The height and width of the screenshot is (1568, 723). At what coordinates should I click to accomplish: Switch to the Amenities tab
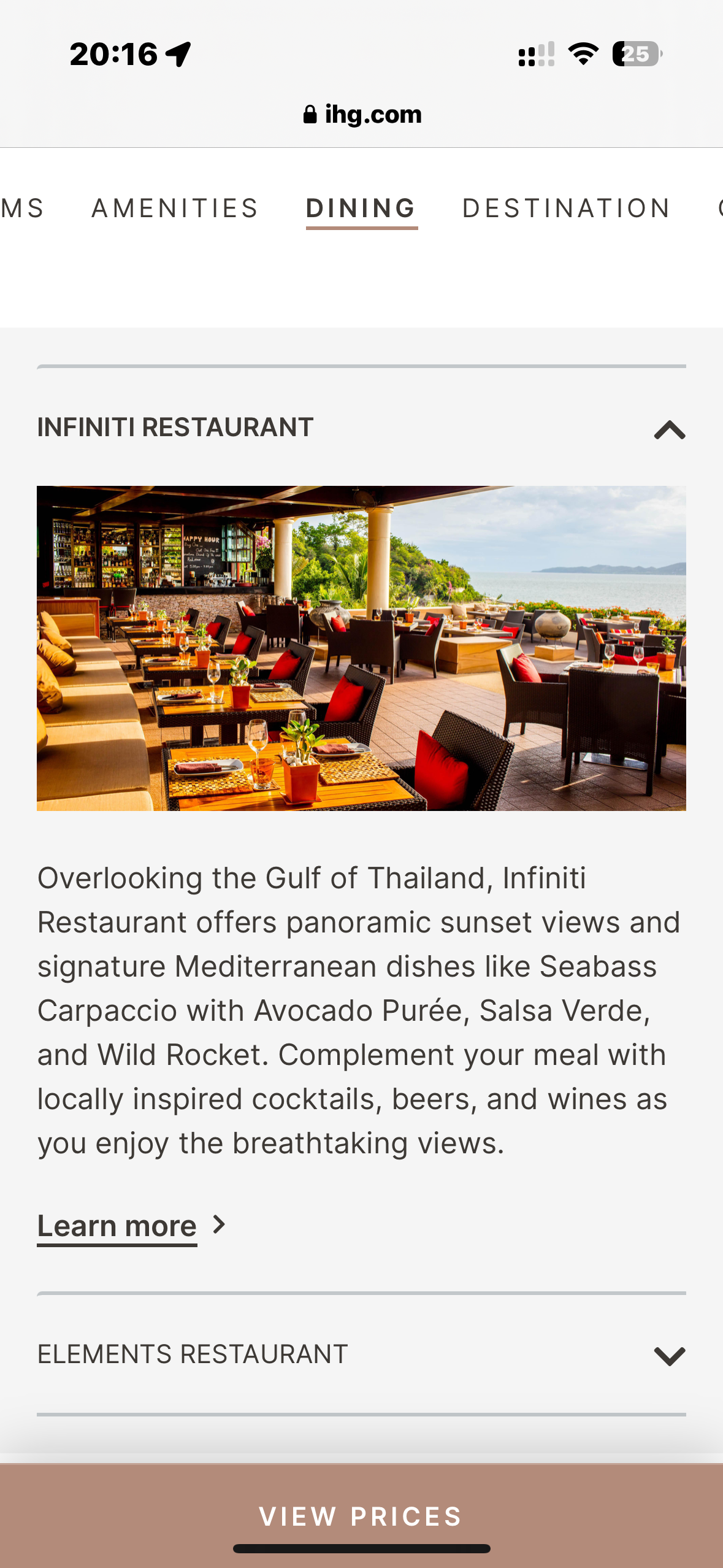[175, 209]
